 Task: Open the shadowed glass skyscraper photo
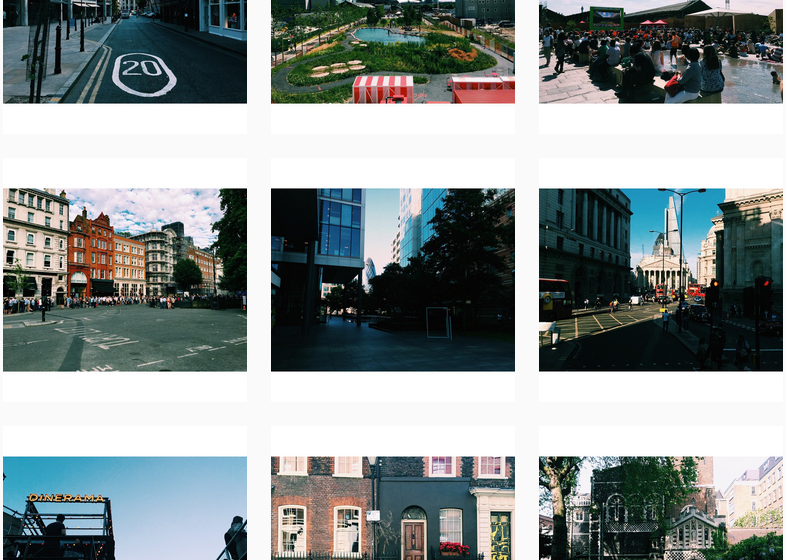pyautogui.click(x=393, y=280)
